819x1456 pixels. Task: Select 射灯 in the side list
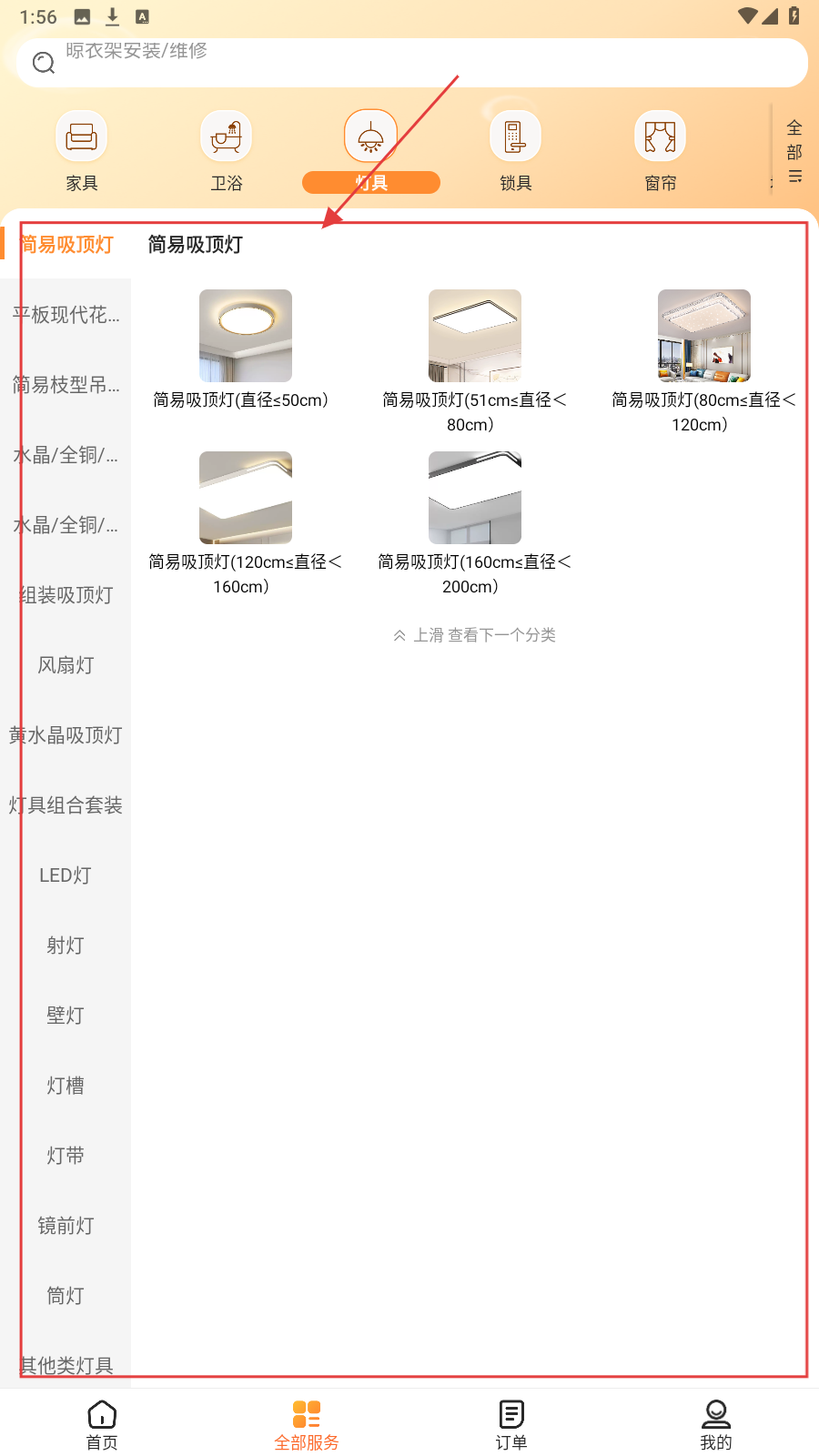tap(66, 945)
